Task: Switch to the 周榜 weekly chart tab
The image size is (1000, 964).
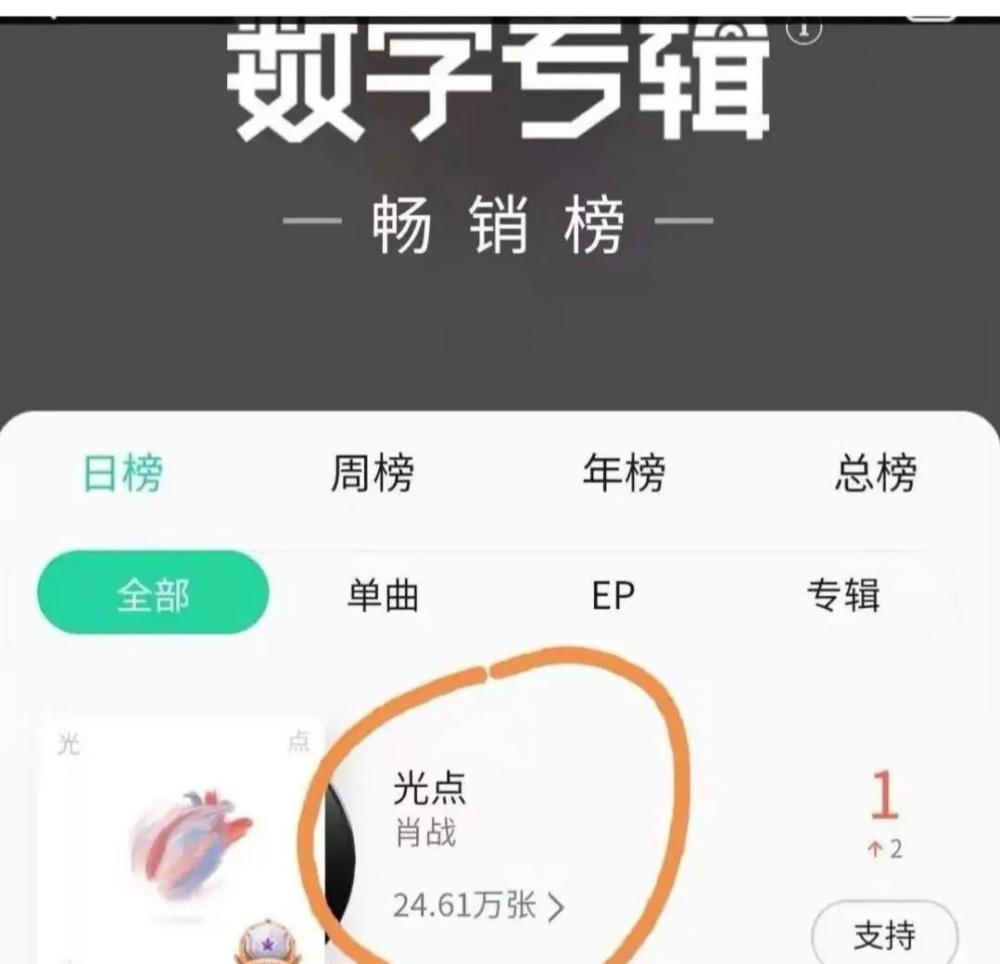Action: pos(372,473)
